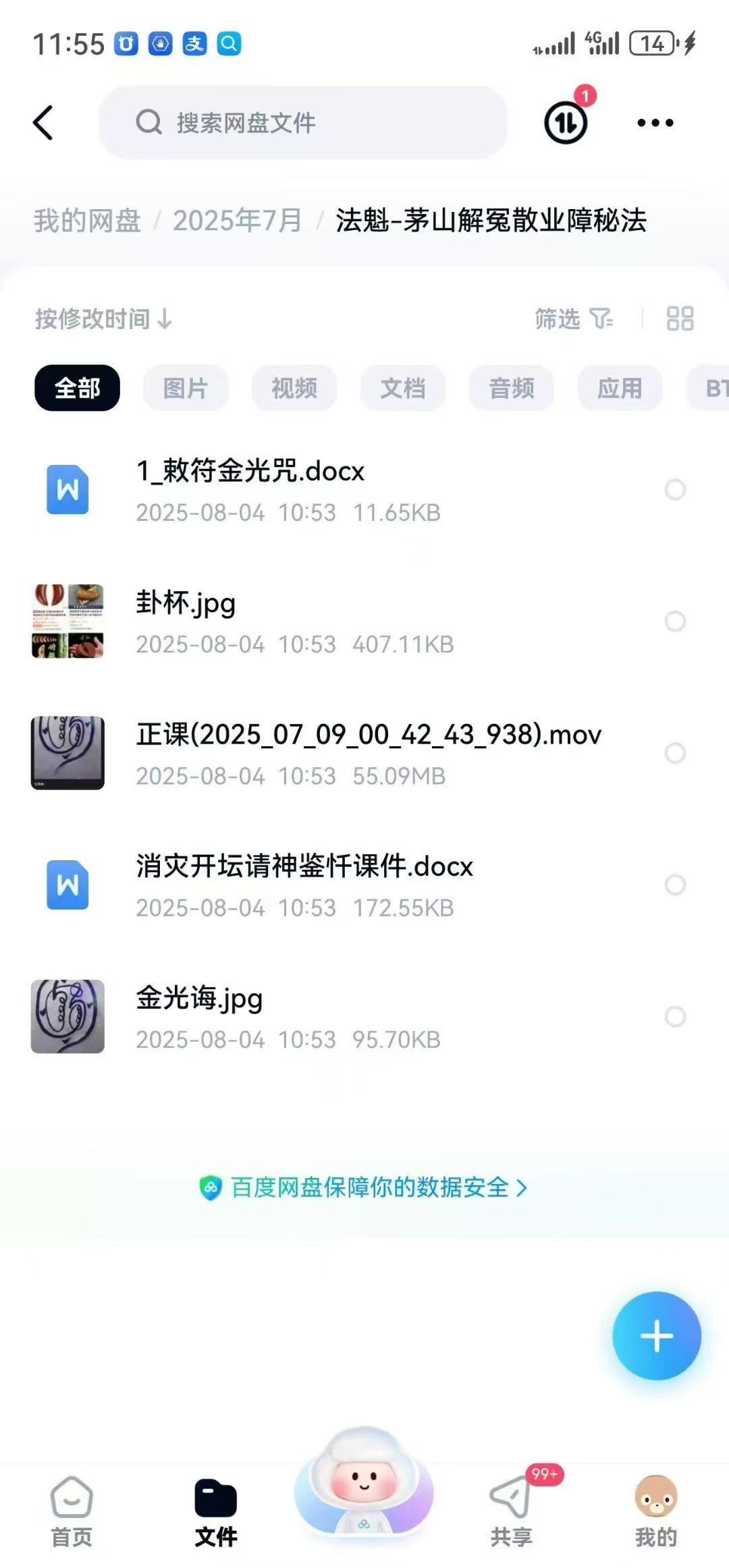Switch to the 共享 tab
729x1568 pixels.
pos(512,1511)
